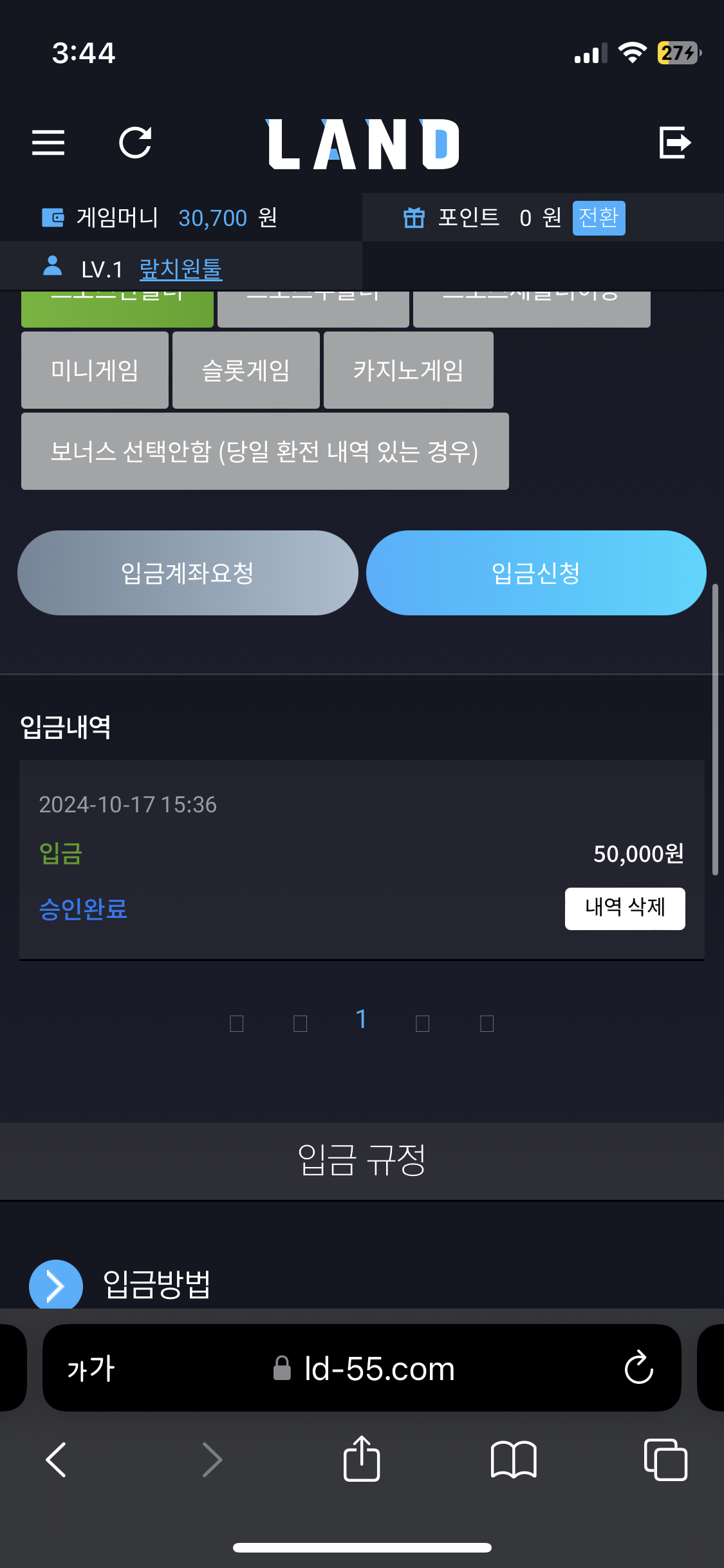Tap the 입금계좌요청 button

[188, 573]
